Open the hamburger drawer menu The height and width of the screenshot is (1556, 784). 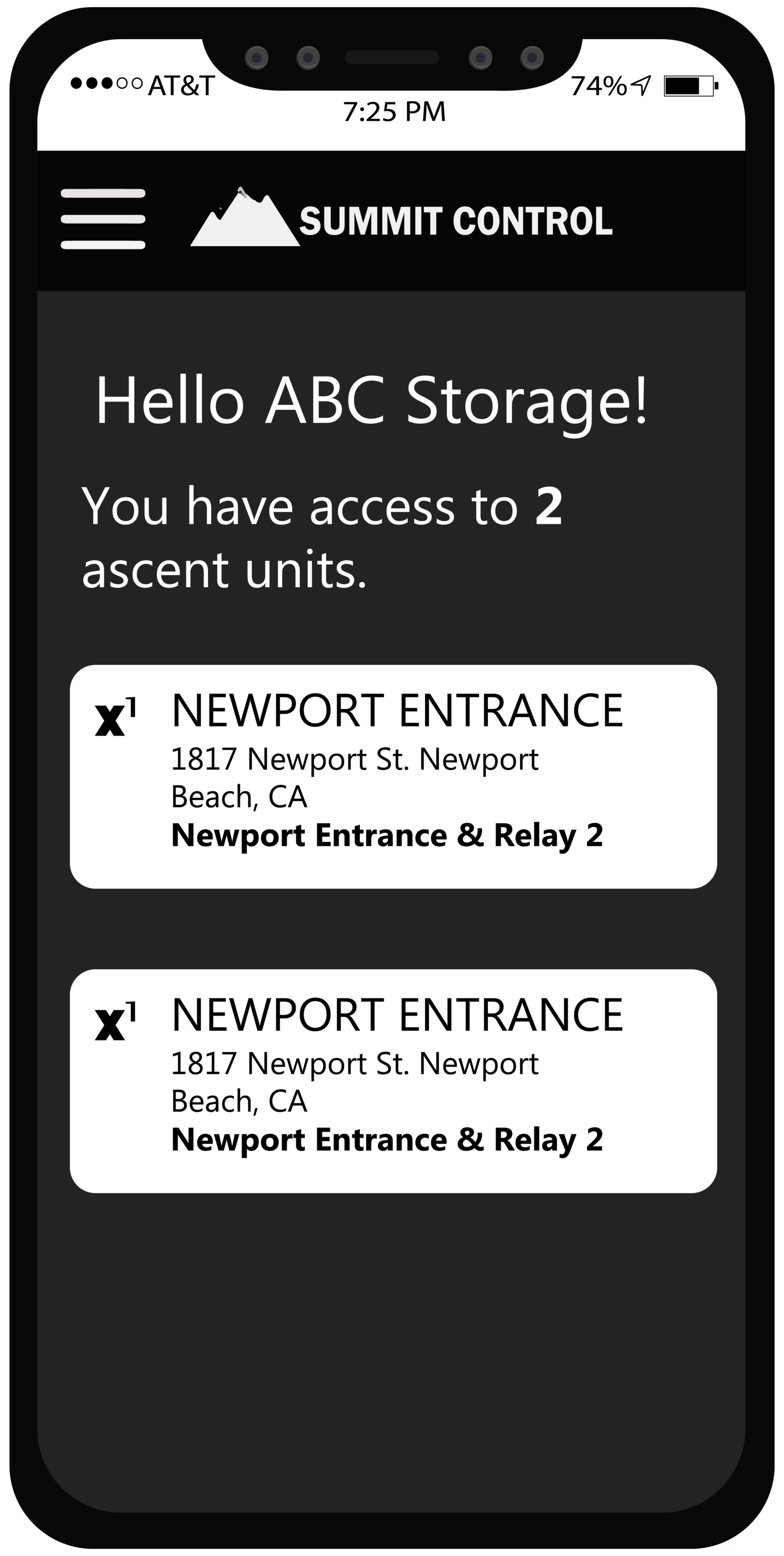coord(103,219)
